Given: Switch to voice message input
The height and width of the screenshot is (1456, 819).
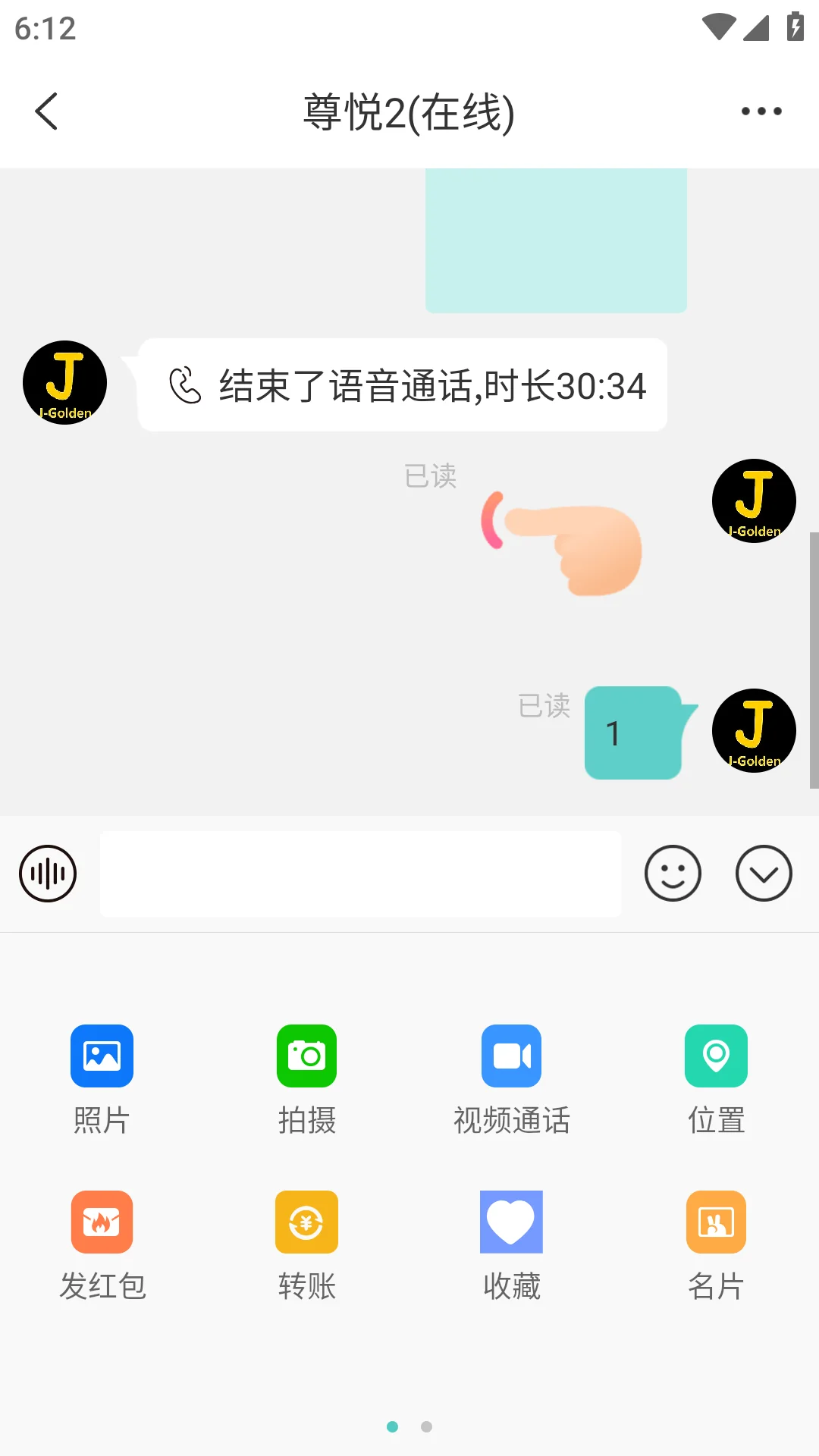Looking at the screenshot, I should coord(48,874).
